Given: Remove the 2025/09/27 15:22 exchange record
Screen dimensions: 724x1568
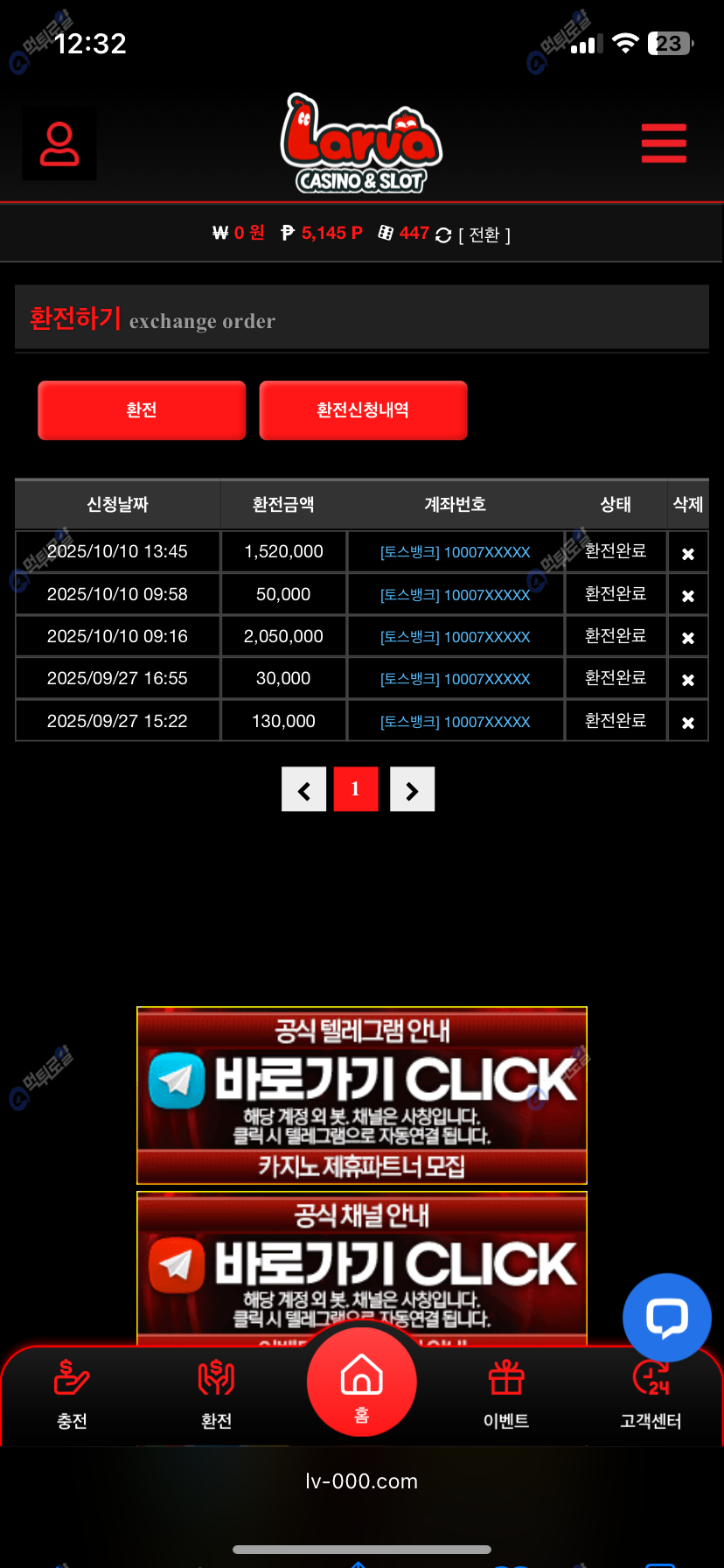Looking at the screenshot, I should coord(688,723).
